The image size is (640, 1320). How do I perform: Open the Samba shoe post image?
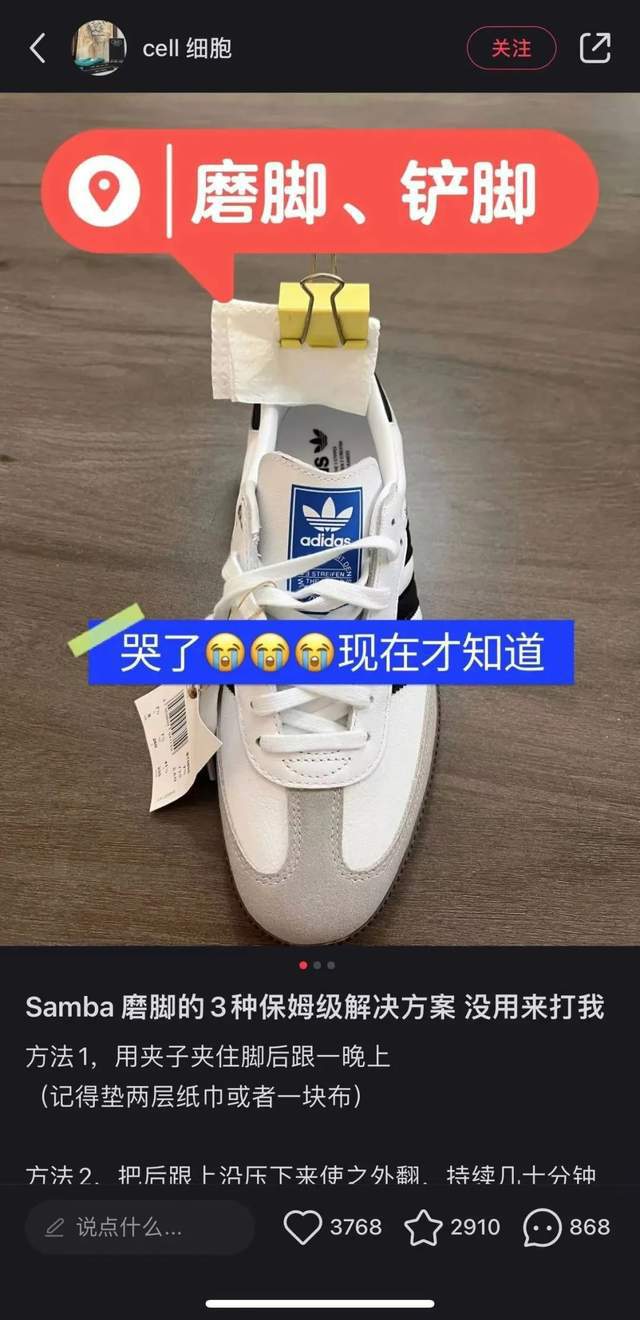coord(320,520)
